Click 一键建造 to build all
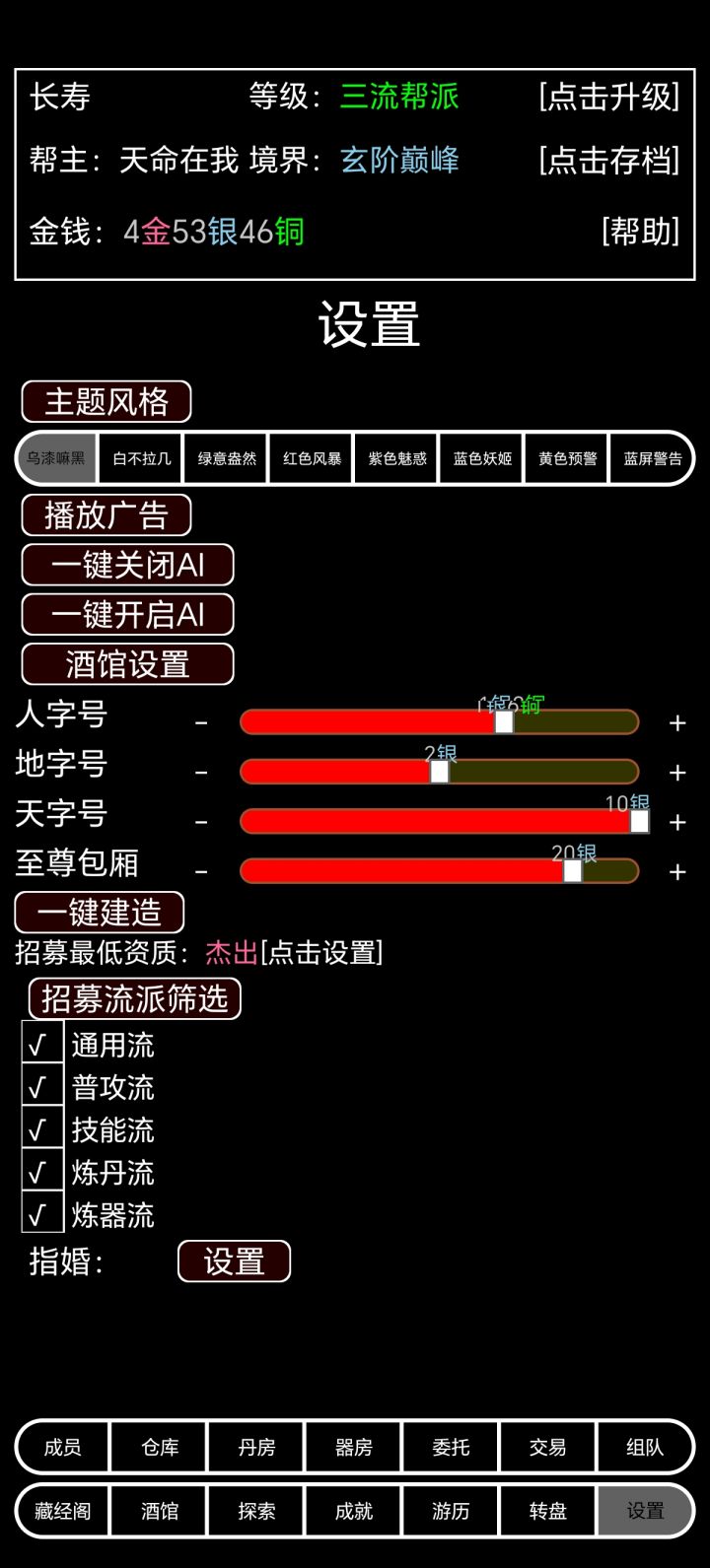The width and height of the screenshot is (710, 1568). pos(99,912)
